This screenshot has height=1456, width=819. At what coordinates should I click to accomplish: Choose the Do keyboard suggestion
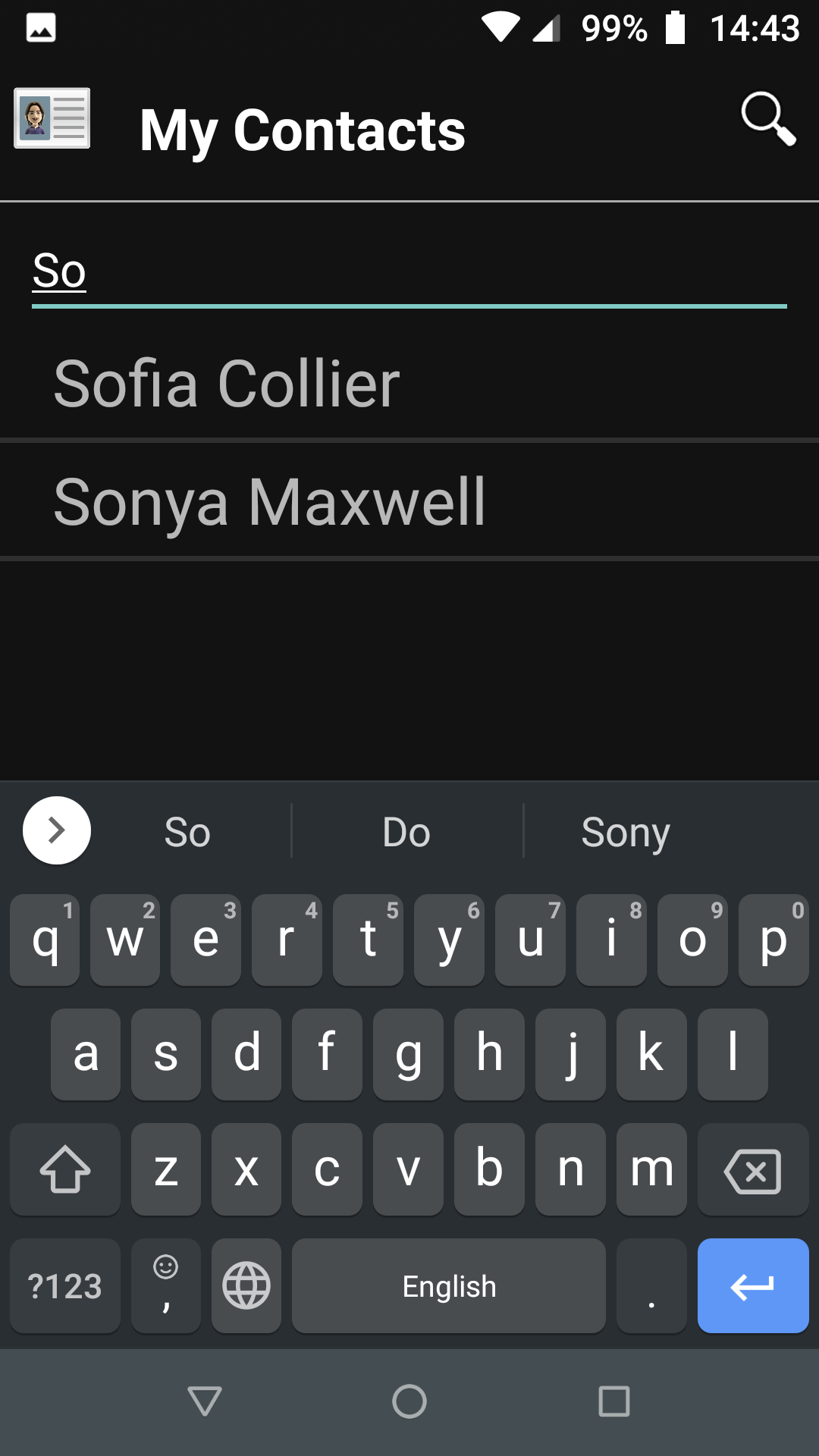(406, 832)
